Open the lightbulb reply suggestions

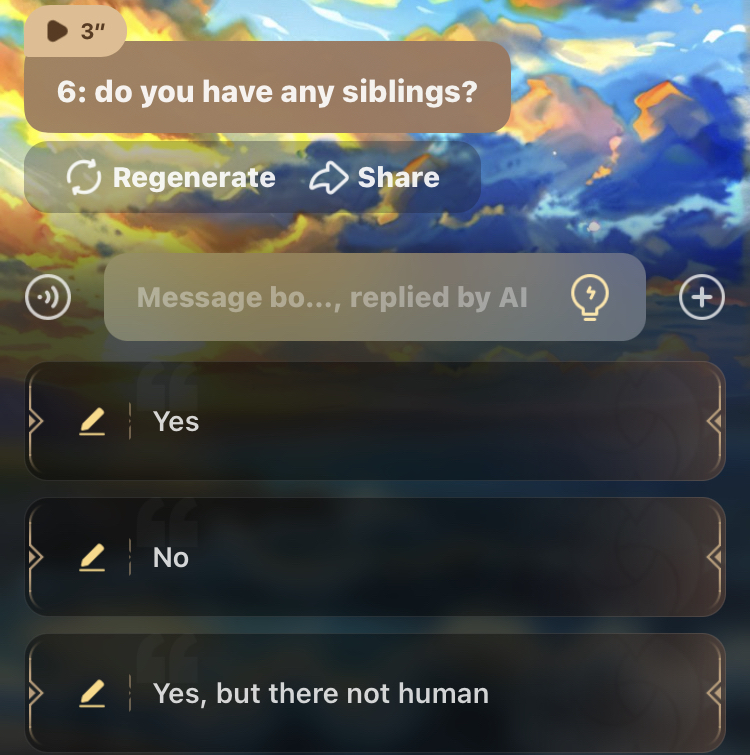pos(590,297)
